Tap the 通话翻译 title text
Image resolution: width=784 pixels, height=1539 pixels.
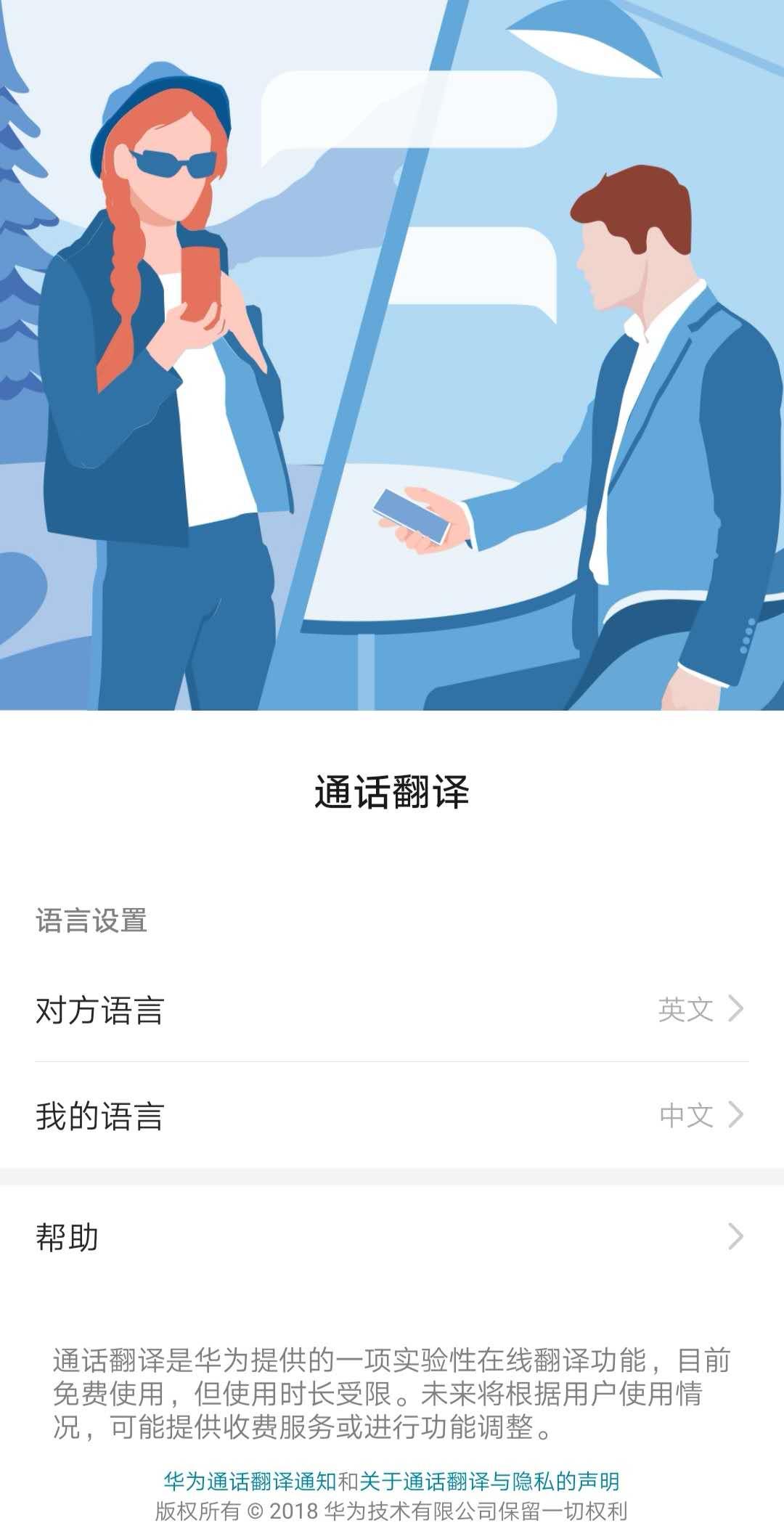click(392, 794)
